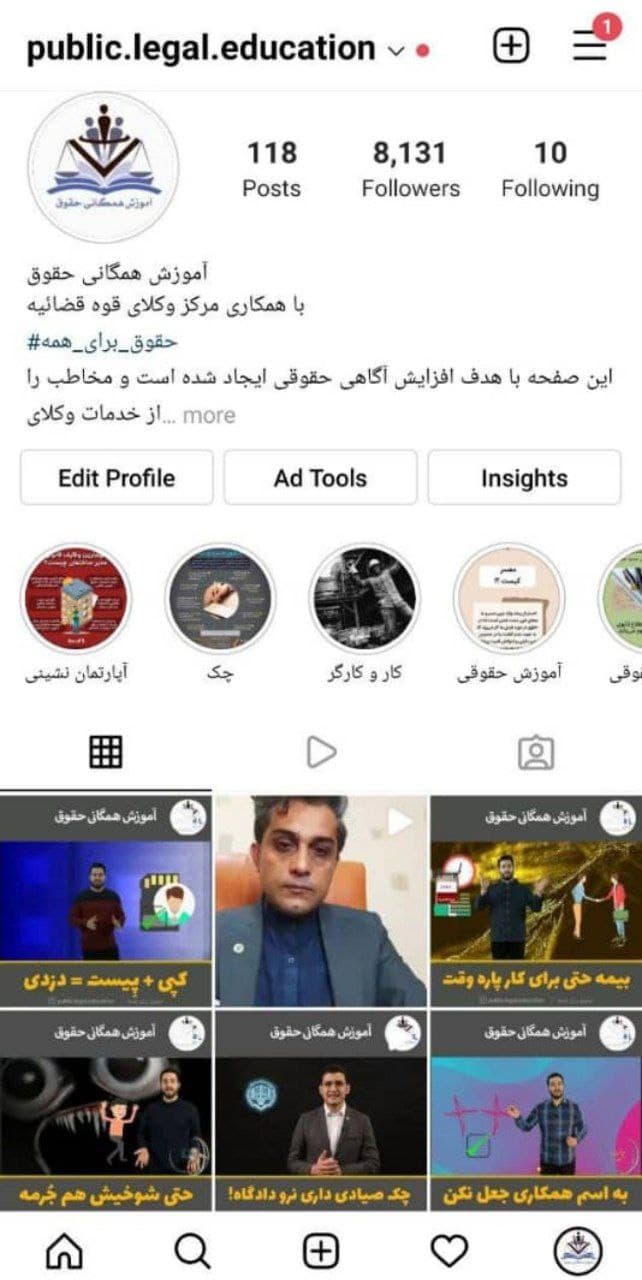
Task: Open the post titled چک صیادی داری نرو دادگاه
Action: 321,1109
